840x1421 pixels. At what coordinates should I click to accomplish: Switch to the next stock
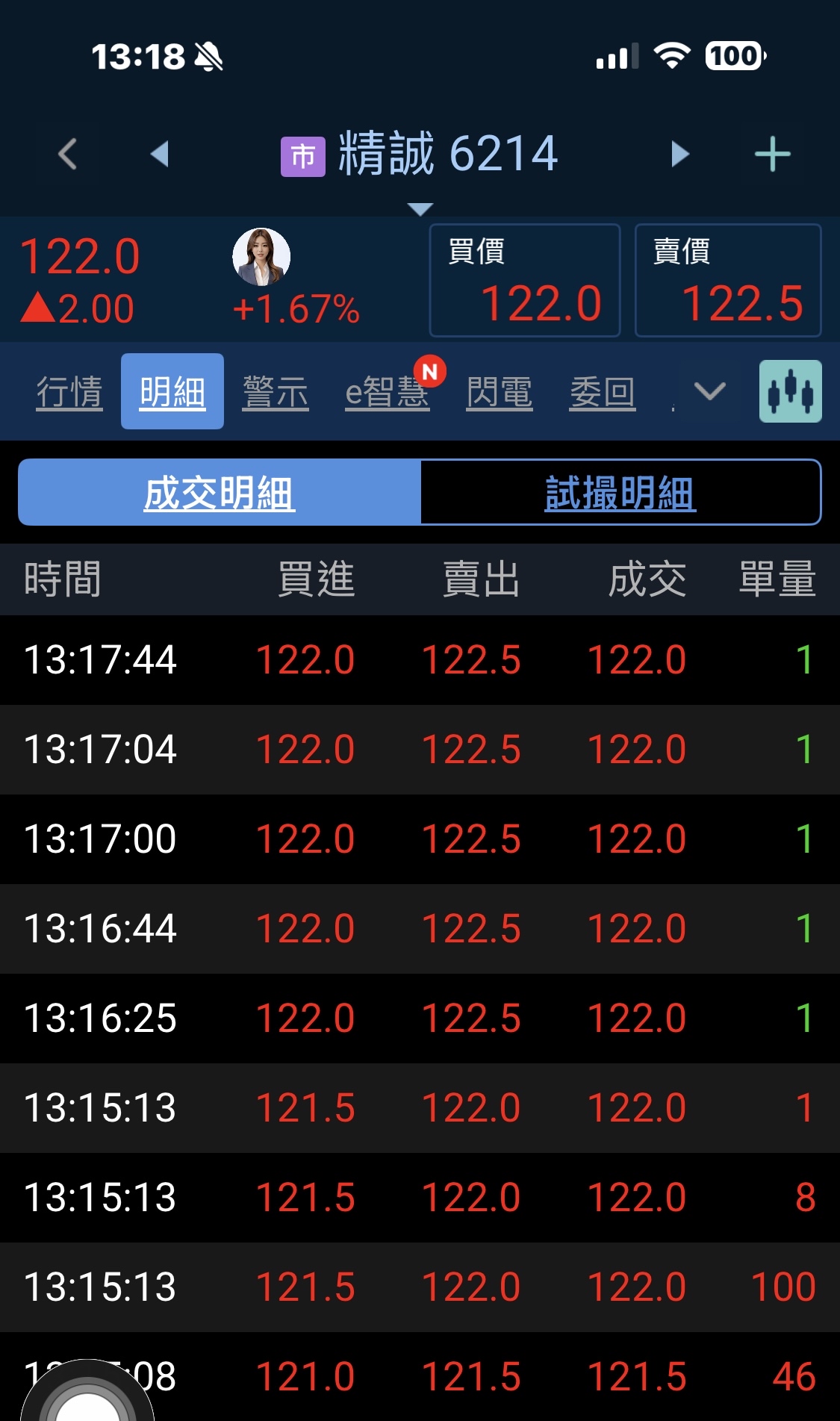coord(679,155)
